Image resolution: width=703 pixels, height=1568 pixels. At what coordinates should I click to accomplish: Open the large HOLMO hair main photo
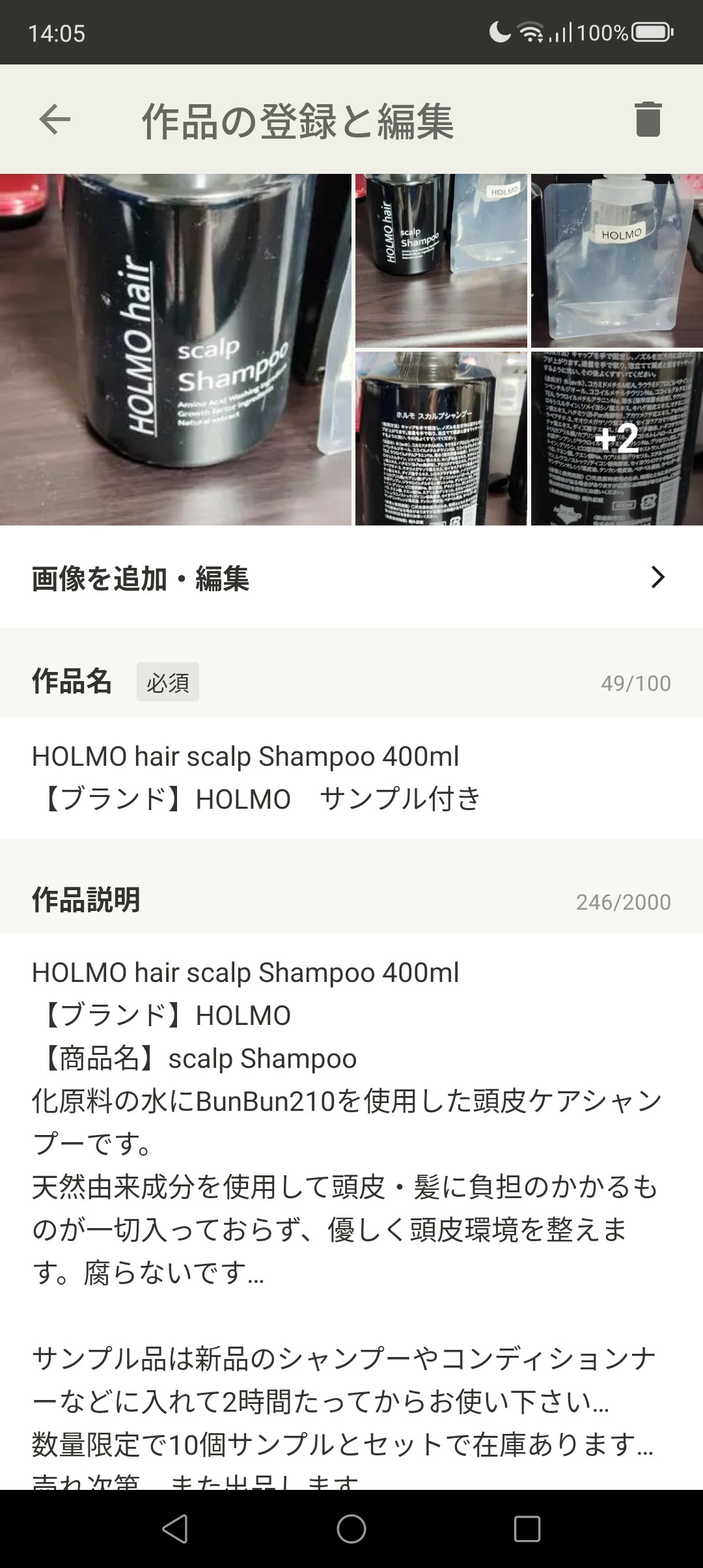coord(175,350)
